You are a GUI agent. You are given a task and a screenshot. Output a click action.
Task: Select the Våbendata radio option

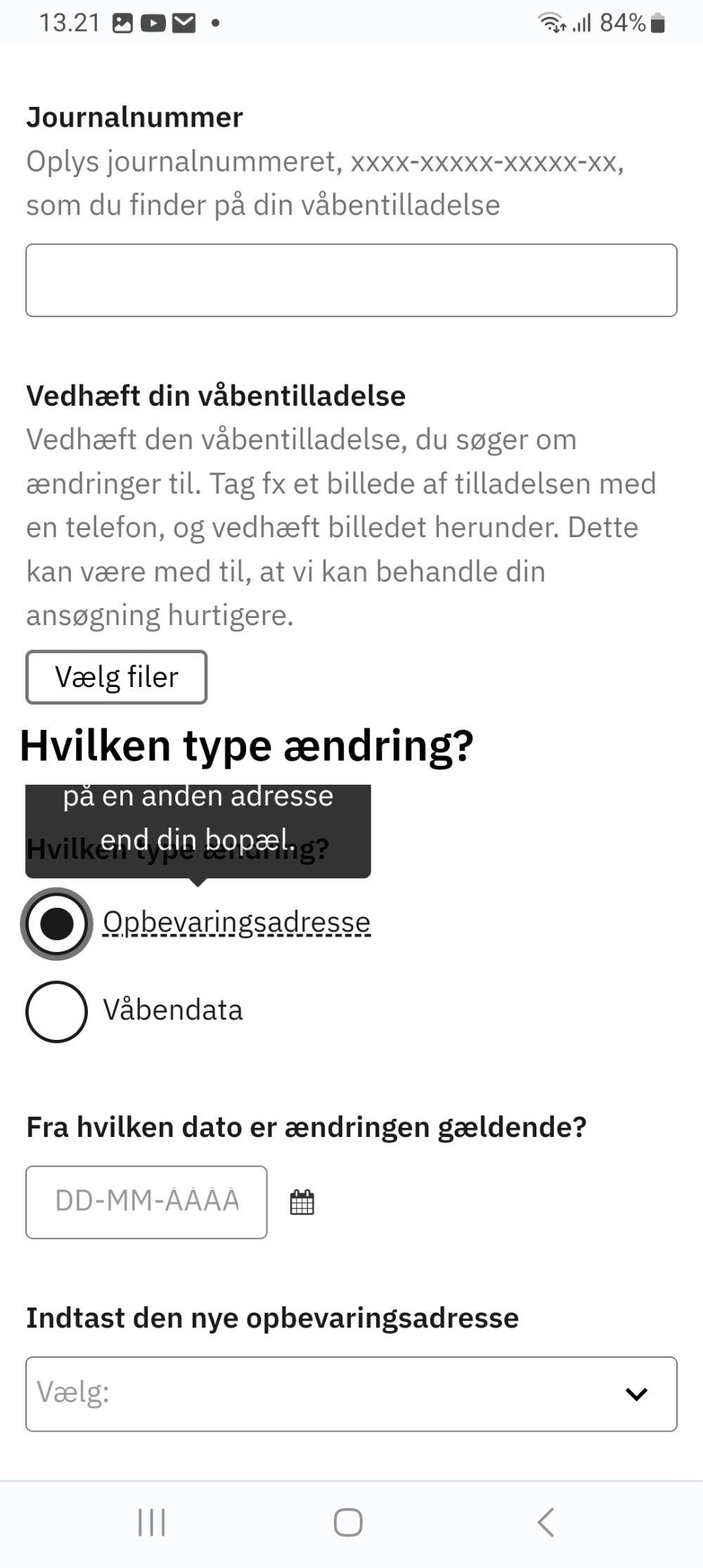point(57,1012)
